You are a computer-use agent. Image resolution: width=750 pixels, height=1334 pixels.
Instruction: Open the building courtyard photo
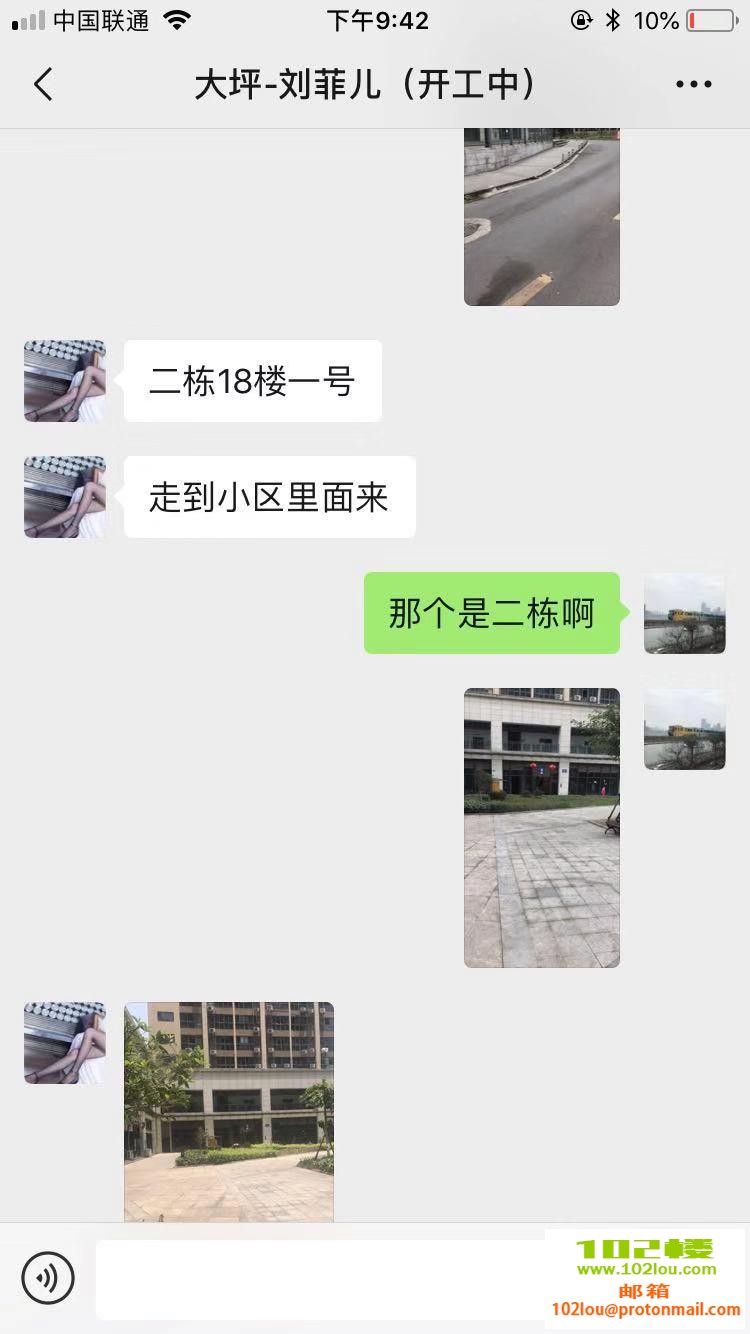(x=541, y=826)
